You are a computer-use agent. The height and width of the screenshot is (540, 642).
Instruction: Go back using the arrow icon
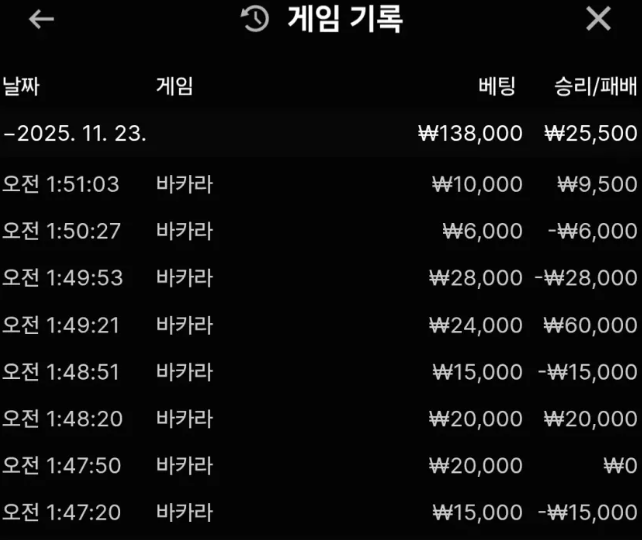pos(41,19)
